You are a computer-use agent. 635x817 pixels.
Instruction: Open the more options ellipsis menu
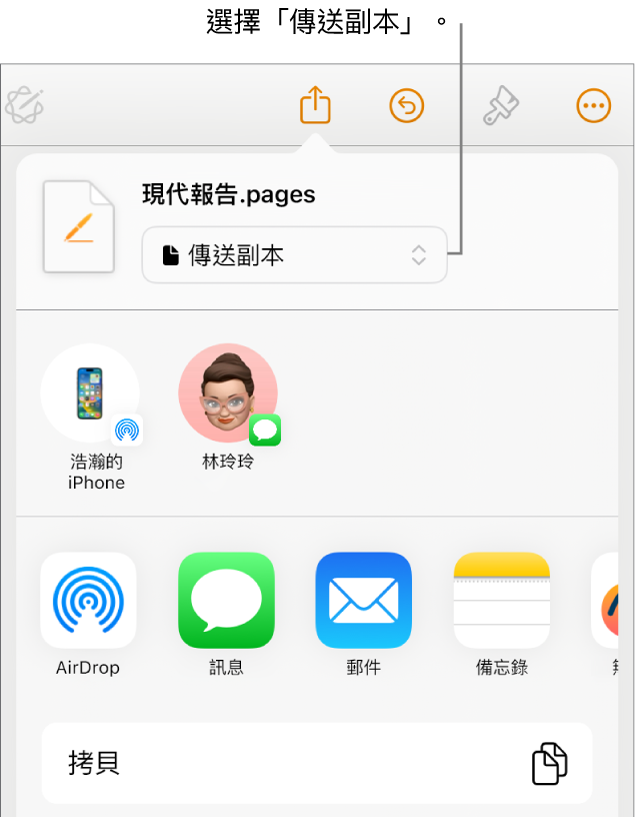[x=594, y=105]
